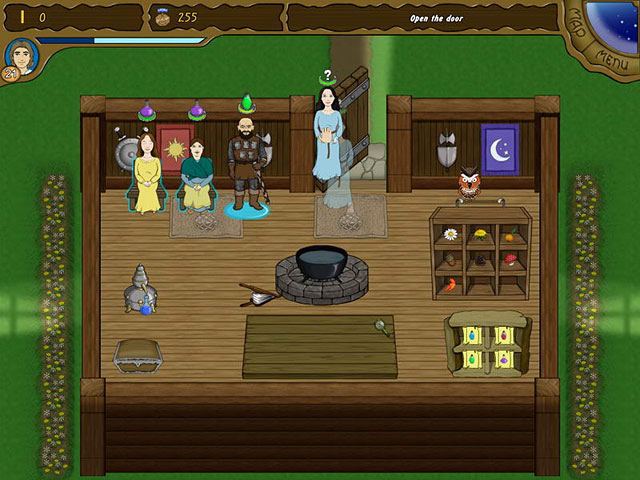Pick the red mushroom ingredient
640x480 pixels.
tap(510, 259)
